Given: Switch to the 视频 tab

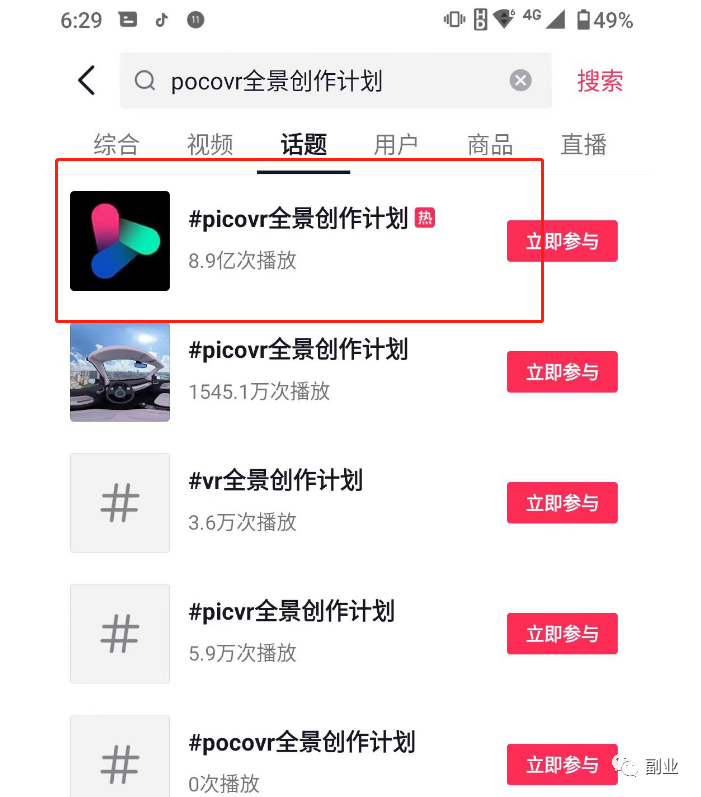Looking at the screenshot, I should coord(210,145).
